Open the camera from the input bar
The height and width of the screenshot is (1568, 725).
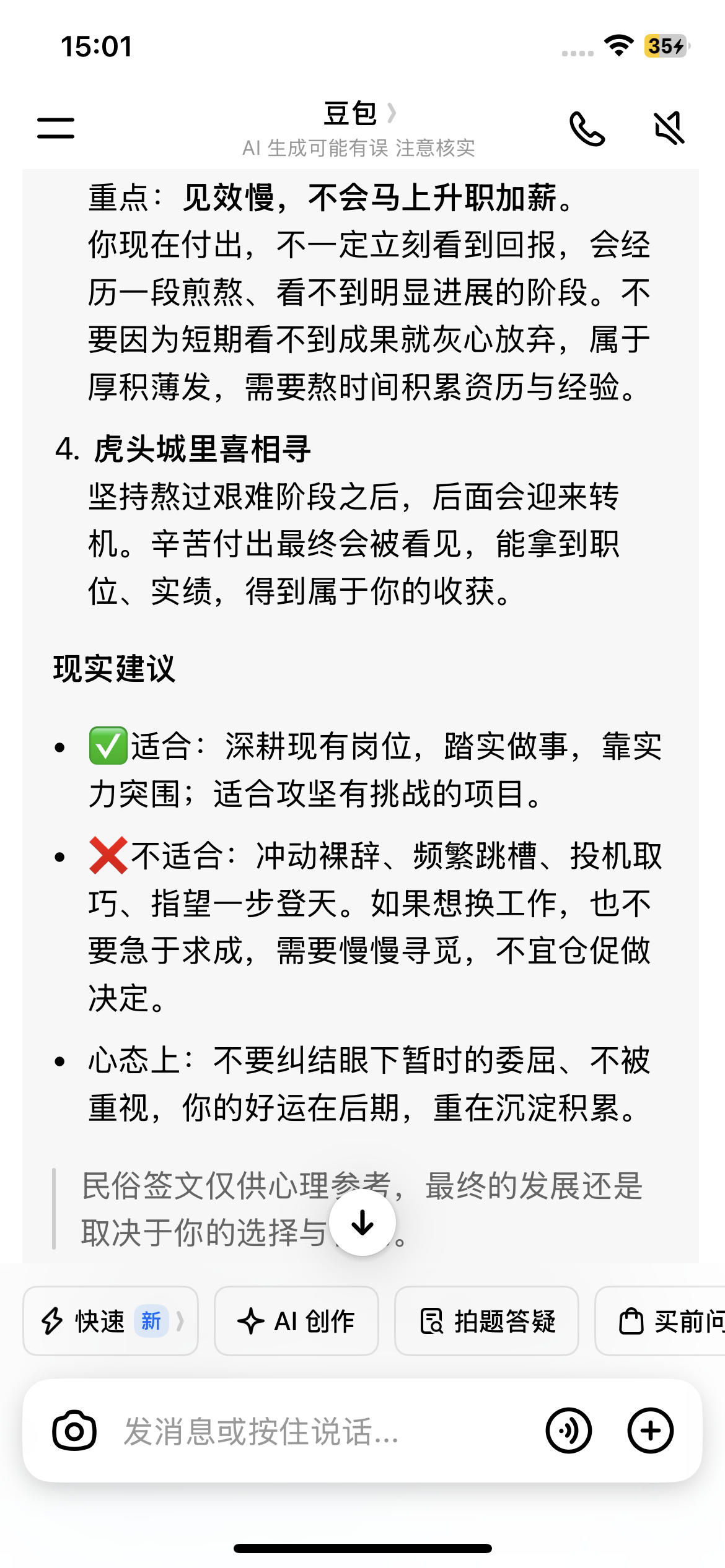[74, 1431]
